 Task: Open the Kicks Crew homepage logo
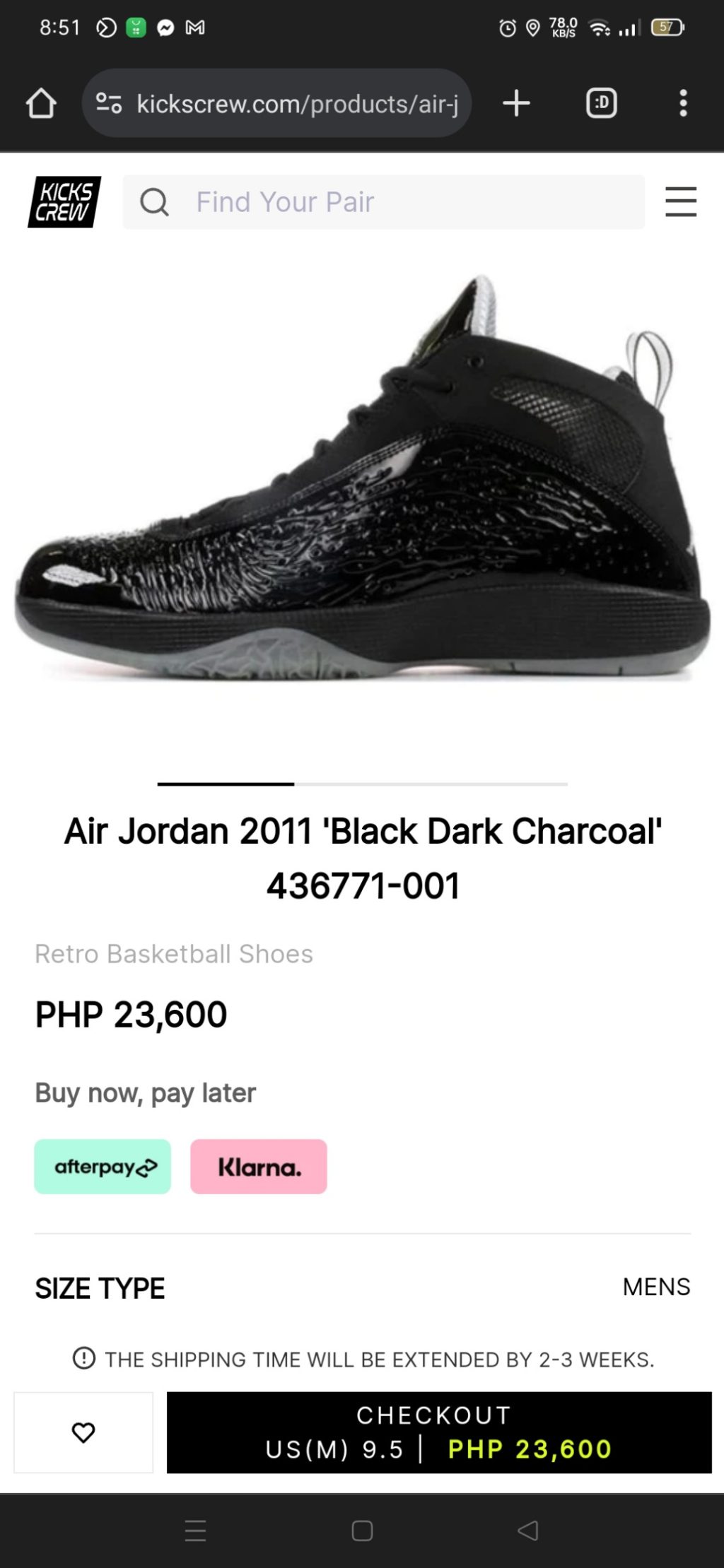click(x=64, y=202)
